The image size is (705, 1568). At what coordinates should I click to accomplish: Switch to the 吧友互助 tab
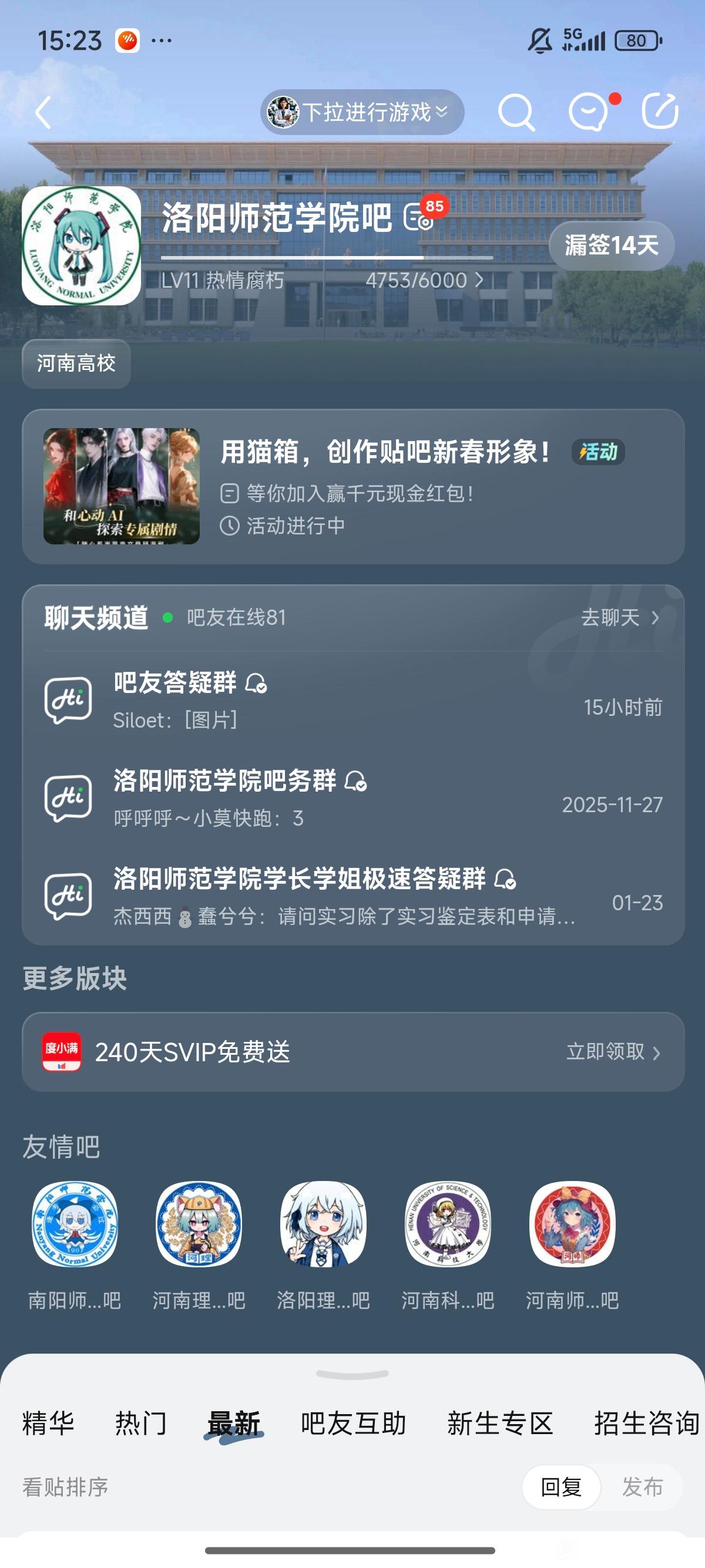(x=353, y=1423)
